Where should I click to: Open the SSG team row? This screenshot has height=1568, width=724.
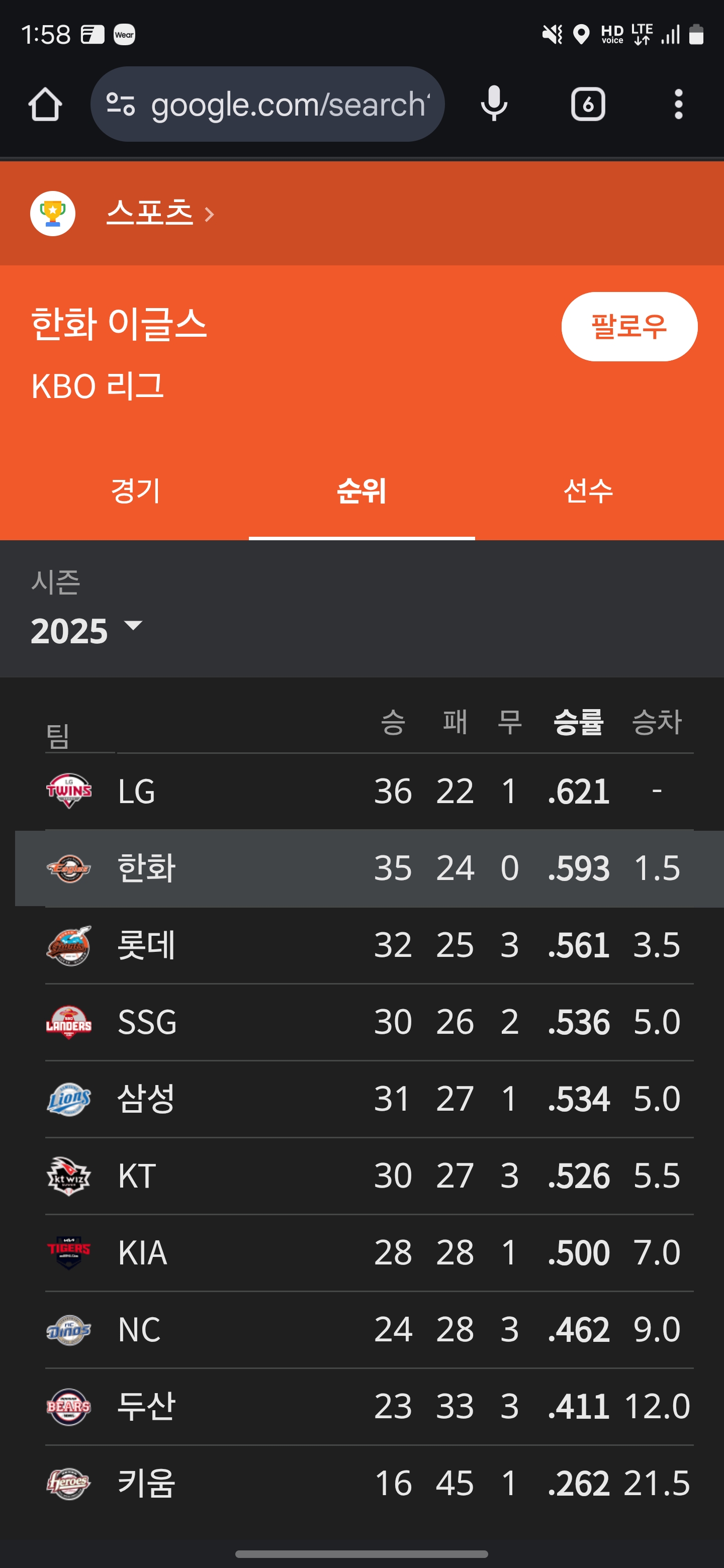coord(369,1022)
